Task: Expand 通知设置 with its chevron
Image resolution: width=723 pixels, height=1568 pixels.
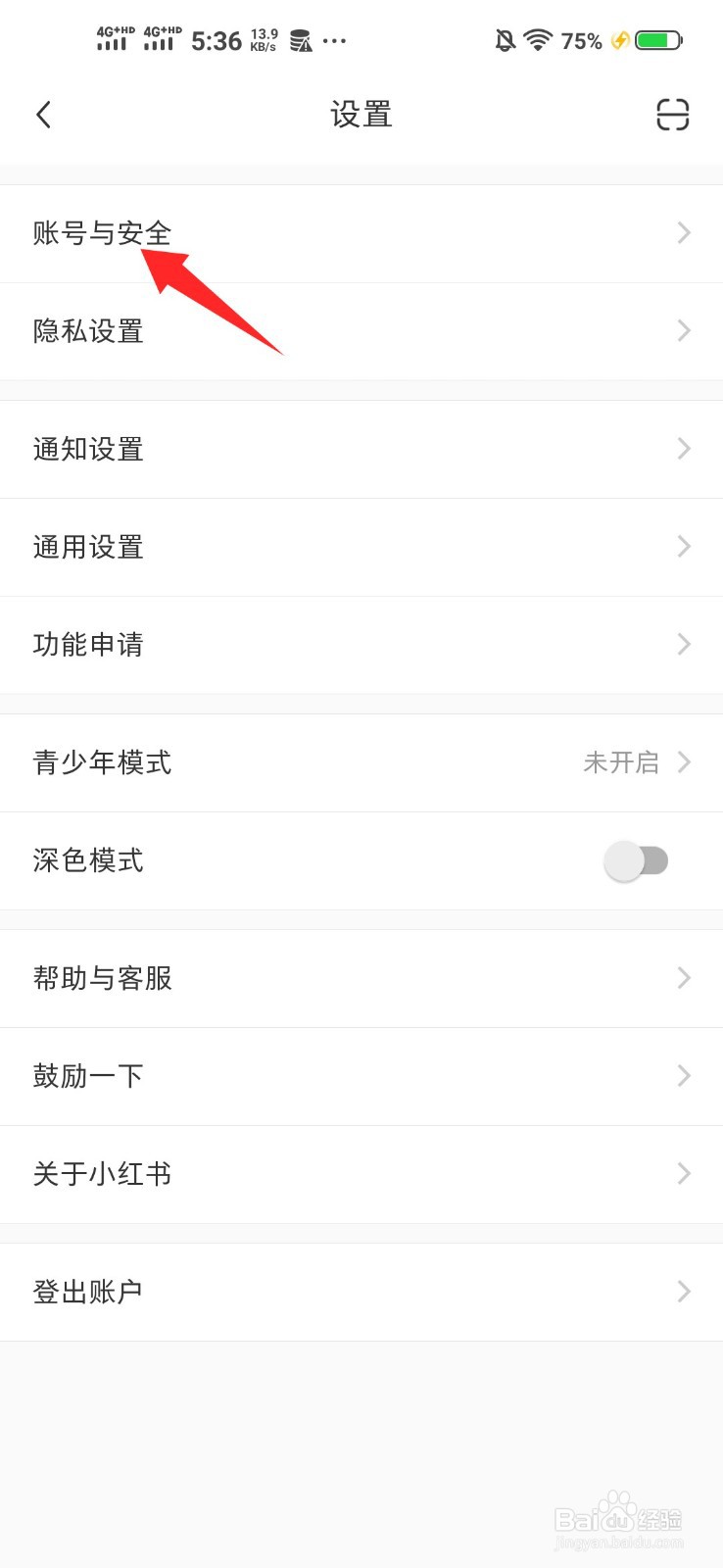Action: click(683, 449)
